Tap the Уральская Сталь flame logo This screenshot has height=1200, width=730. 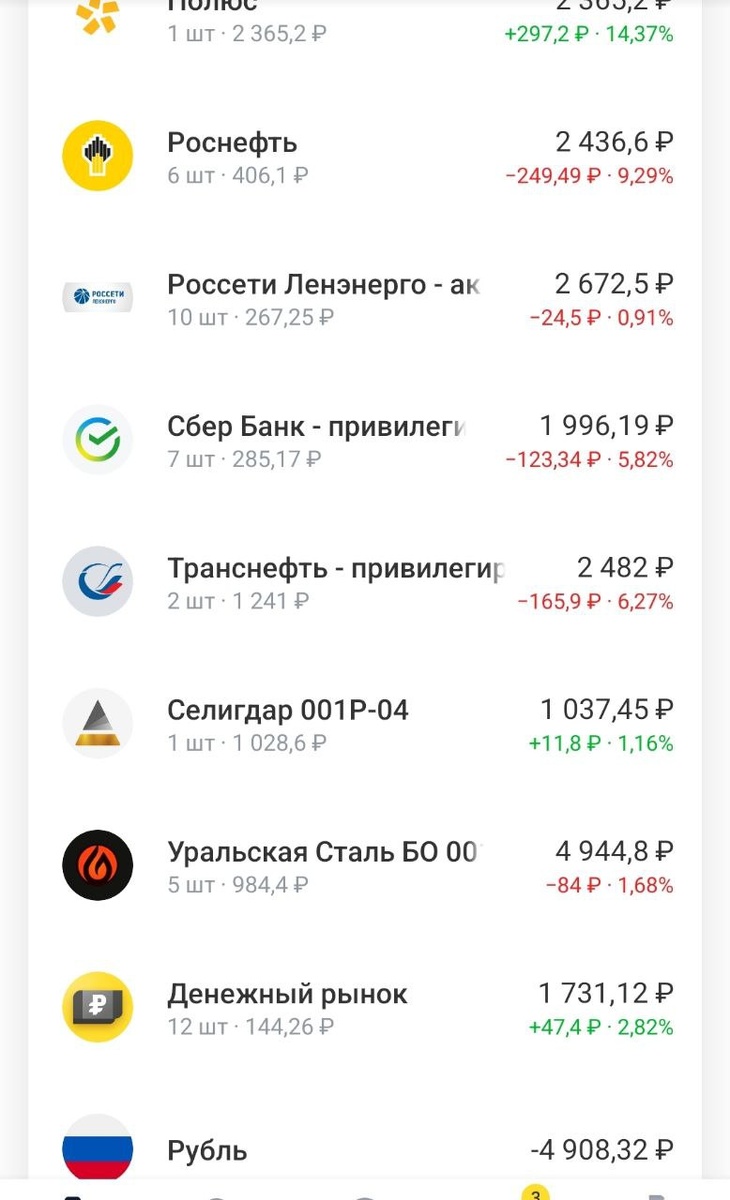(97, 865)
